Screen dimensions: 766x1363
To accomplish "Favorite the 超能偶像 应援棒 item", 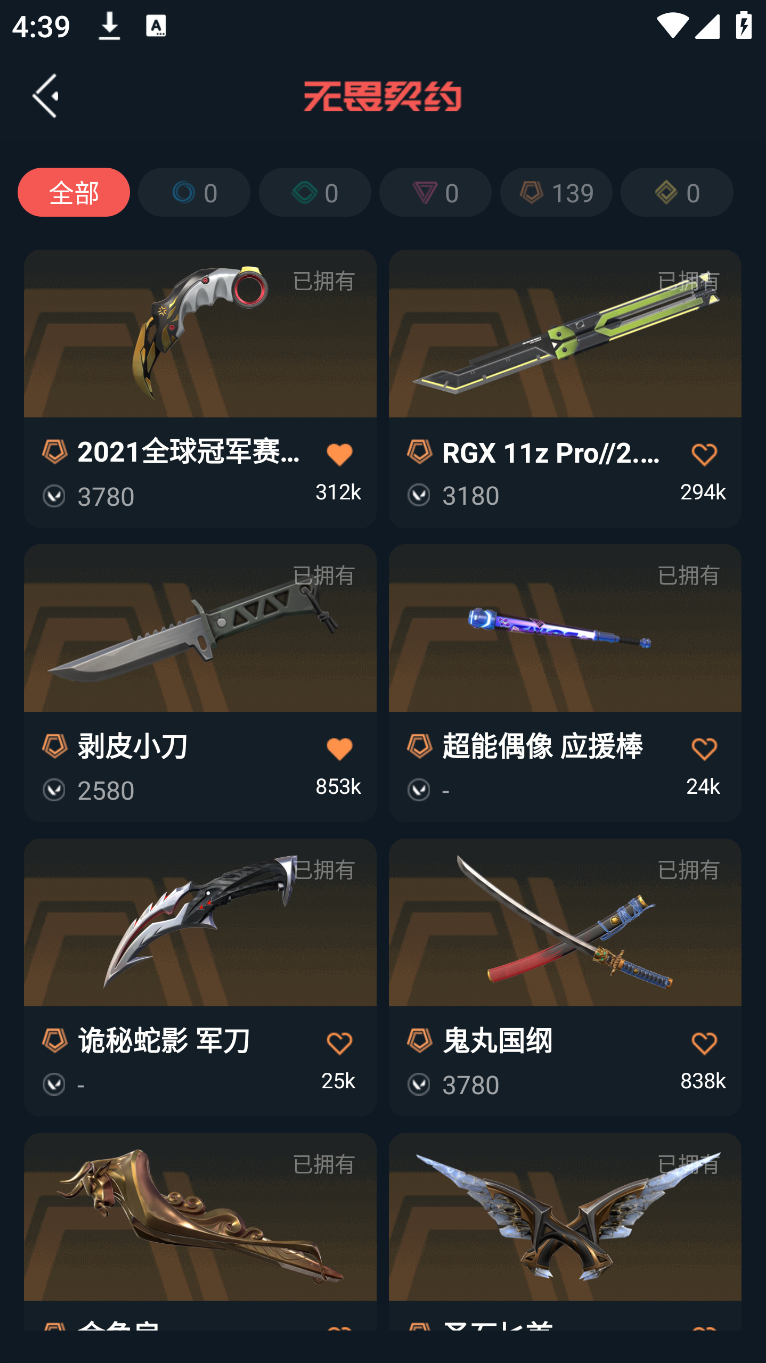I will coord(704,748).
